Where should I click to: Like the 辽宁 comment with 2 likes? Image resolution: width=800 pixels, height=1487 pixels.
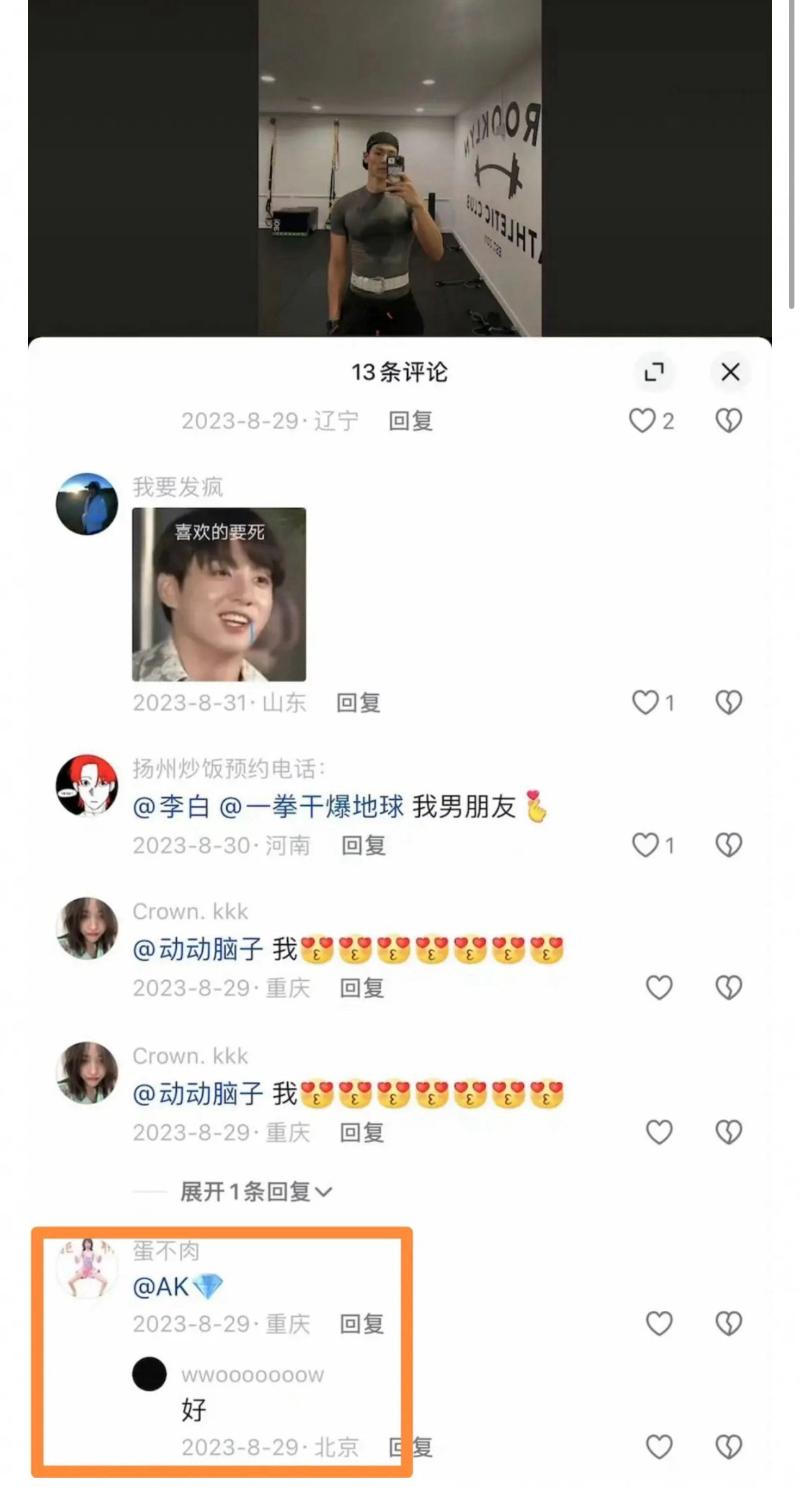pyautogui.click(x=643, y=421)
